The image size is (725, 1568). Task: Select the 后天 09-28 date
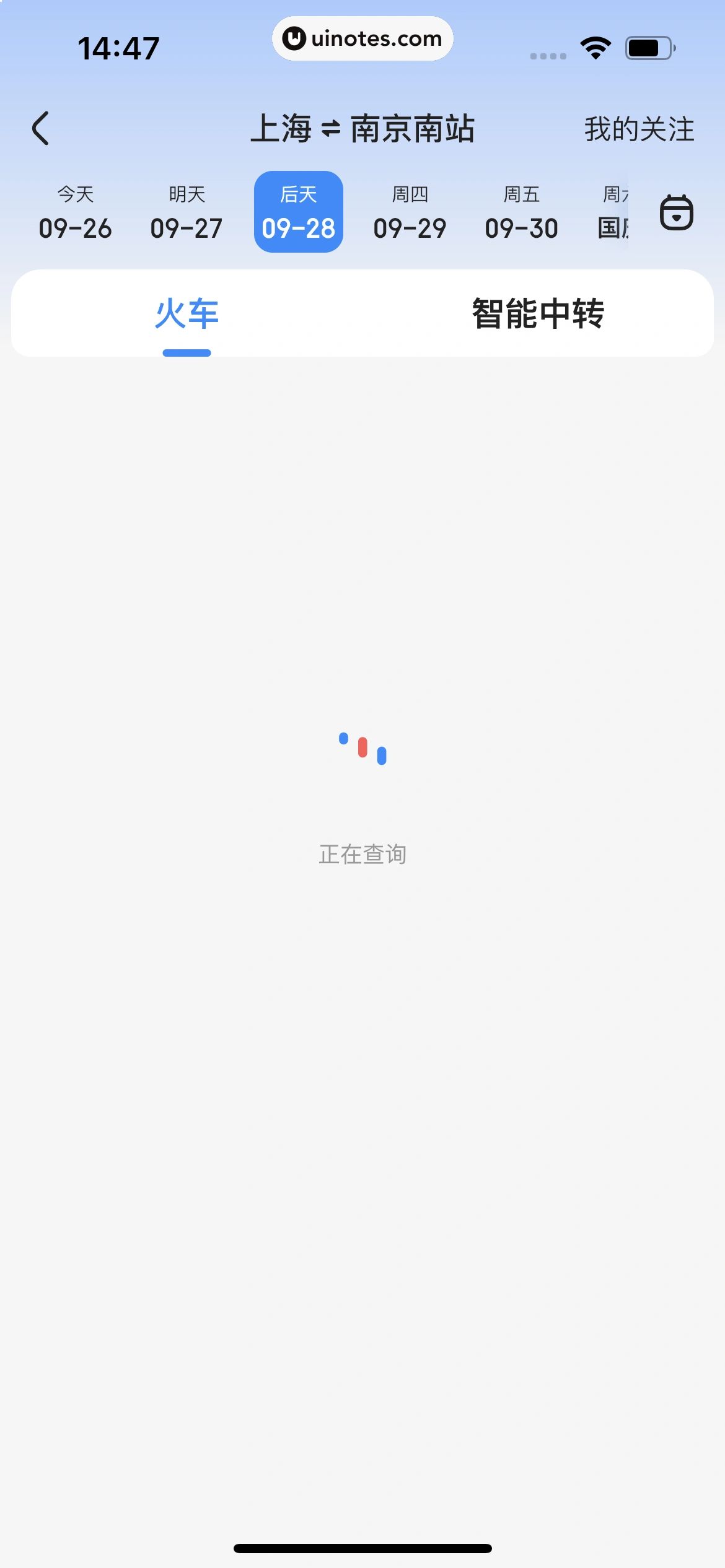coord(298,212)
